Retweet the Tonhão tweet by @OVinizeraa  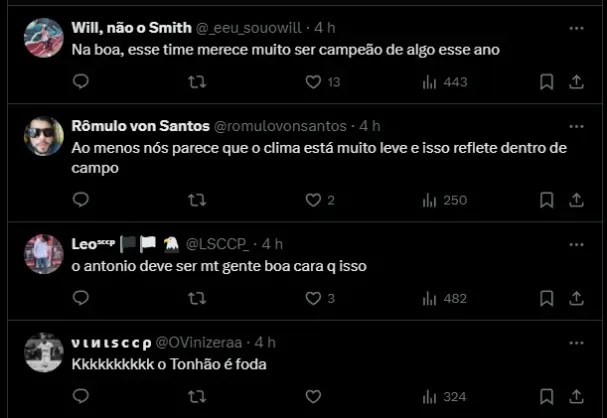point(197,398)
